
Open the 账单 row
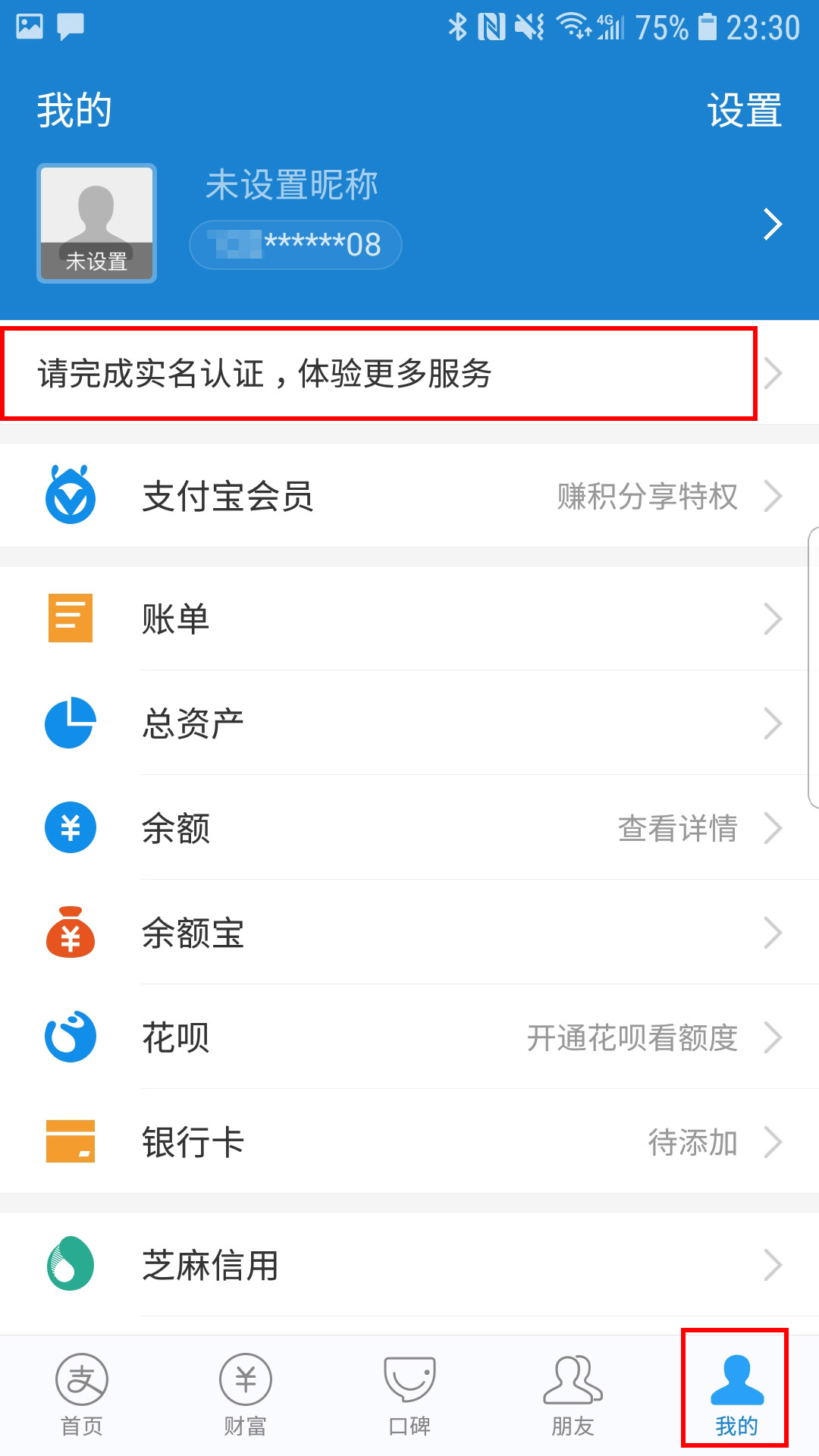coord(409,619)
